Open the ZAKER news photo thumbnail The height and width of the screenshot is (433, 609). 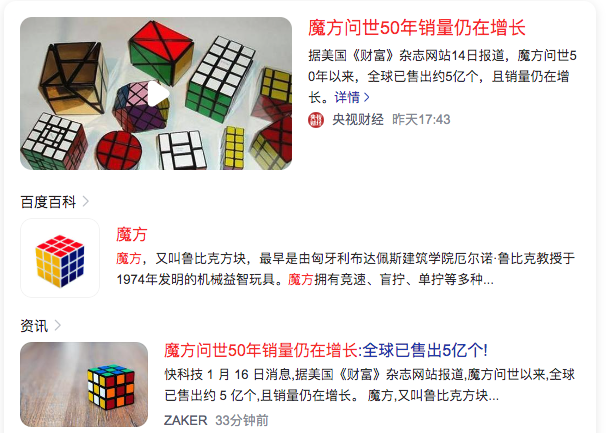click(84, 384)
